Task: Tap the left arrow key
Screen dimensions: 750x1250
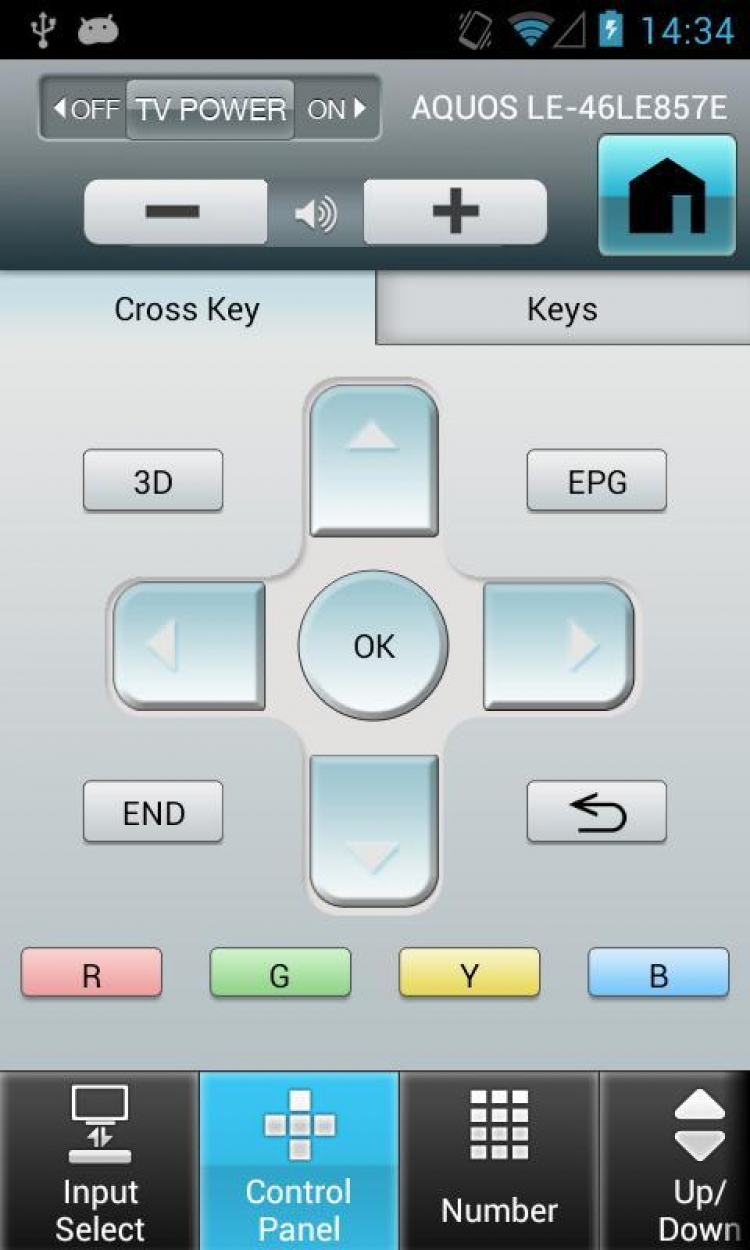Action: tap(188, 646)
